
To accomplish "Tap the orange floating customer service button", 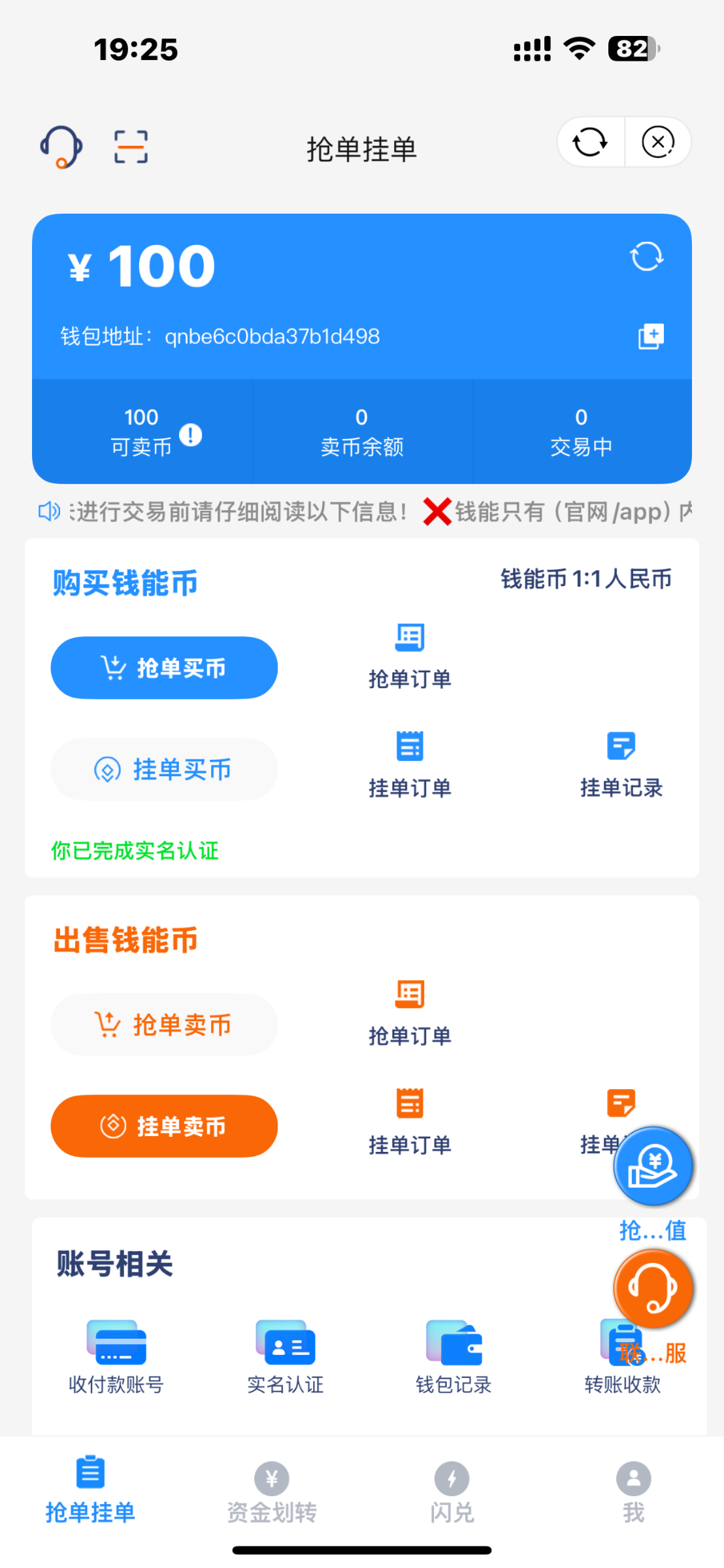I will [x=653, y=1288].
